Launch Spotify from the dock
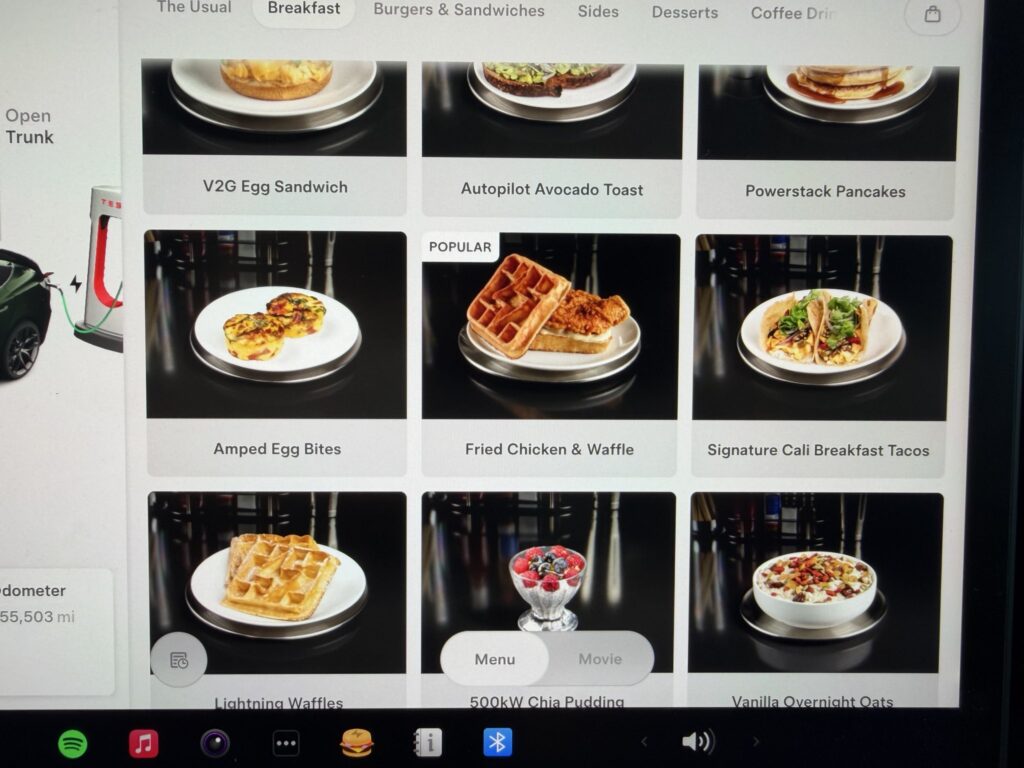The width and height of the screenshot is (1024, 768). 72,743
